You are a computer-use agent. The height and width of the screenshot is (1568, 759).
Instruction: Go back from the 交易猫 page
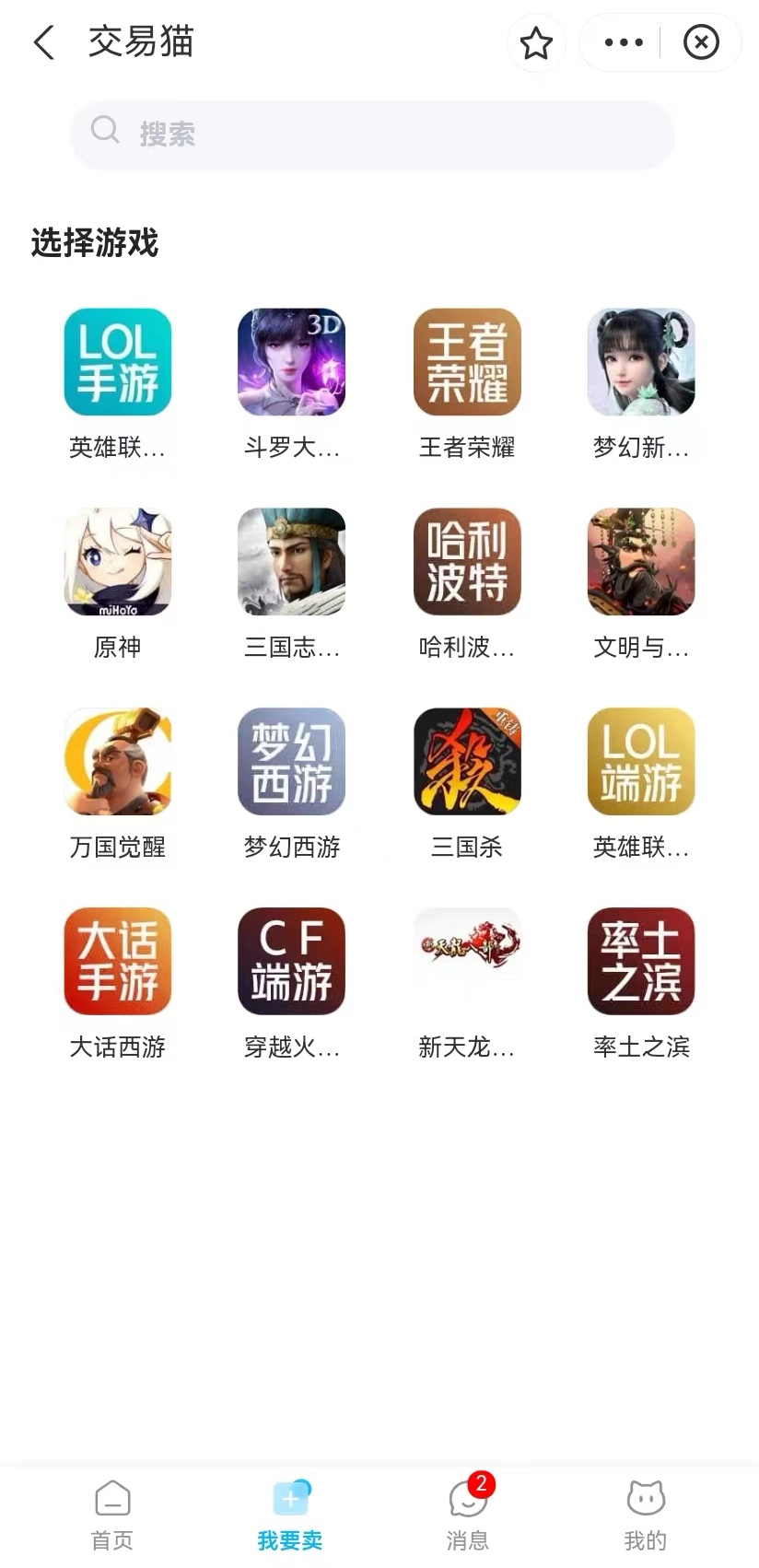click(44, 42)
